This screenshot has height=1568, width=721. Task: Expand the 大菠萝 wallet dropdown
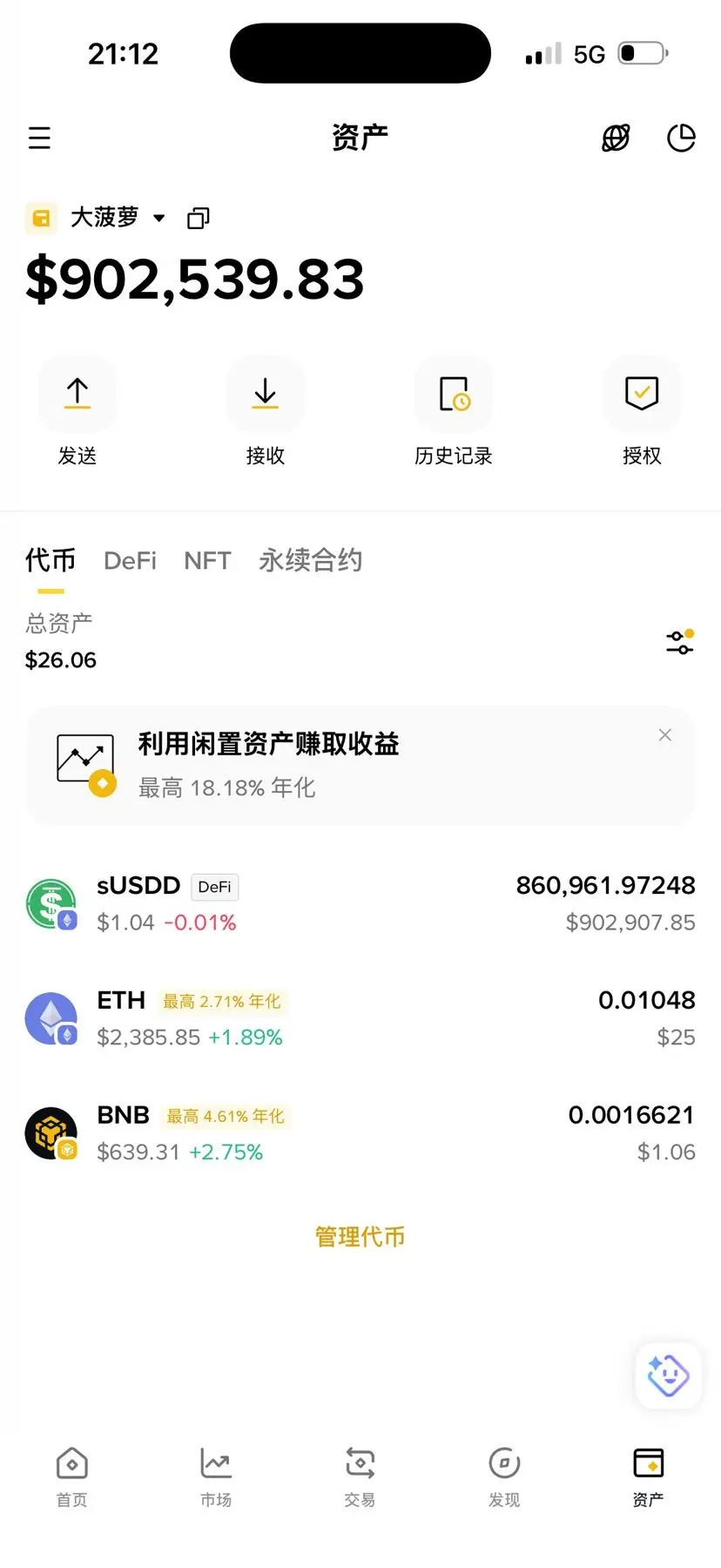click(159, 218)
